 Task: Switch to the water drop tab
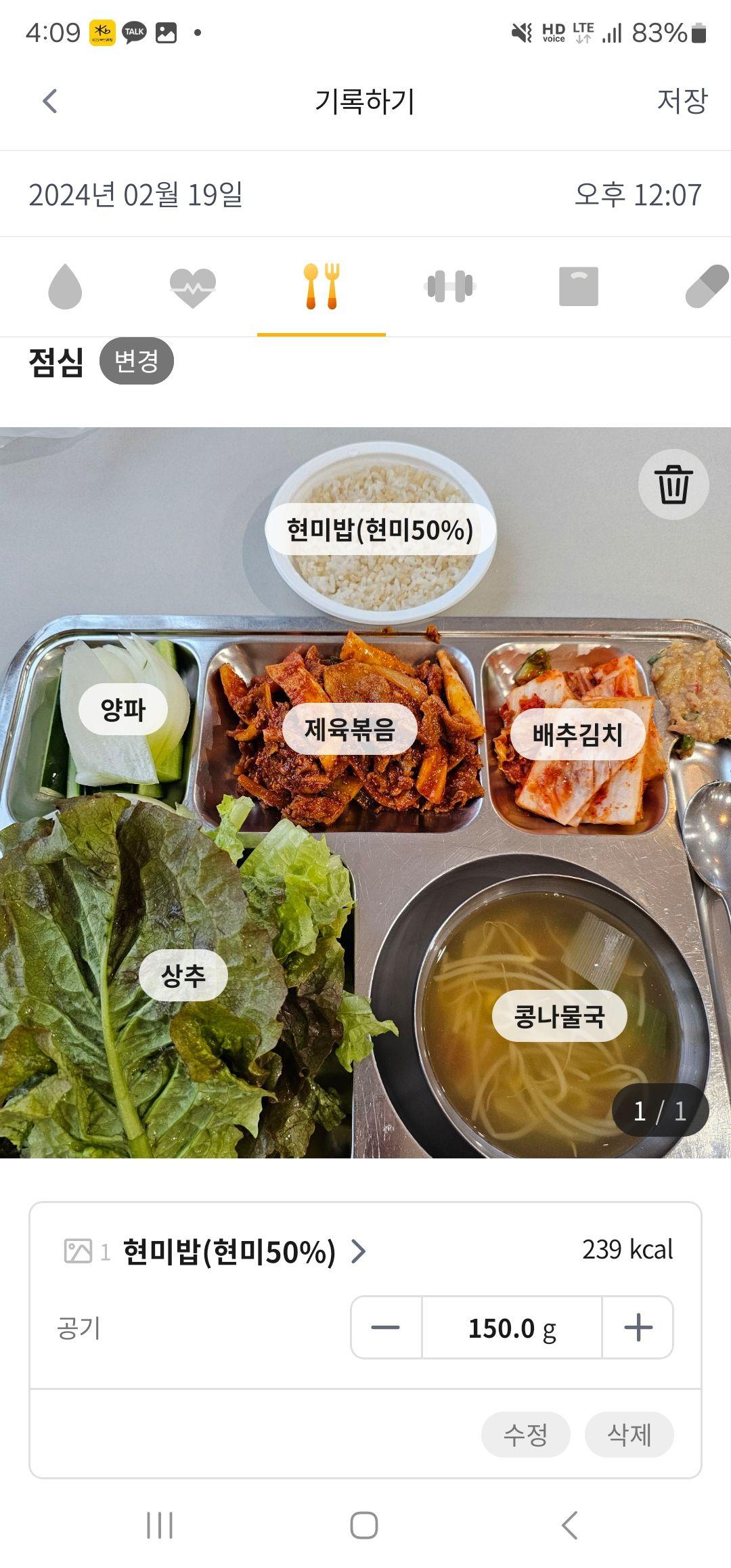65,286
